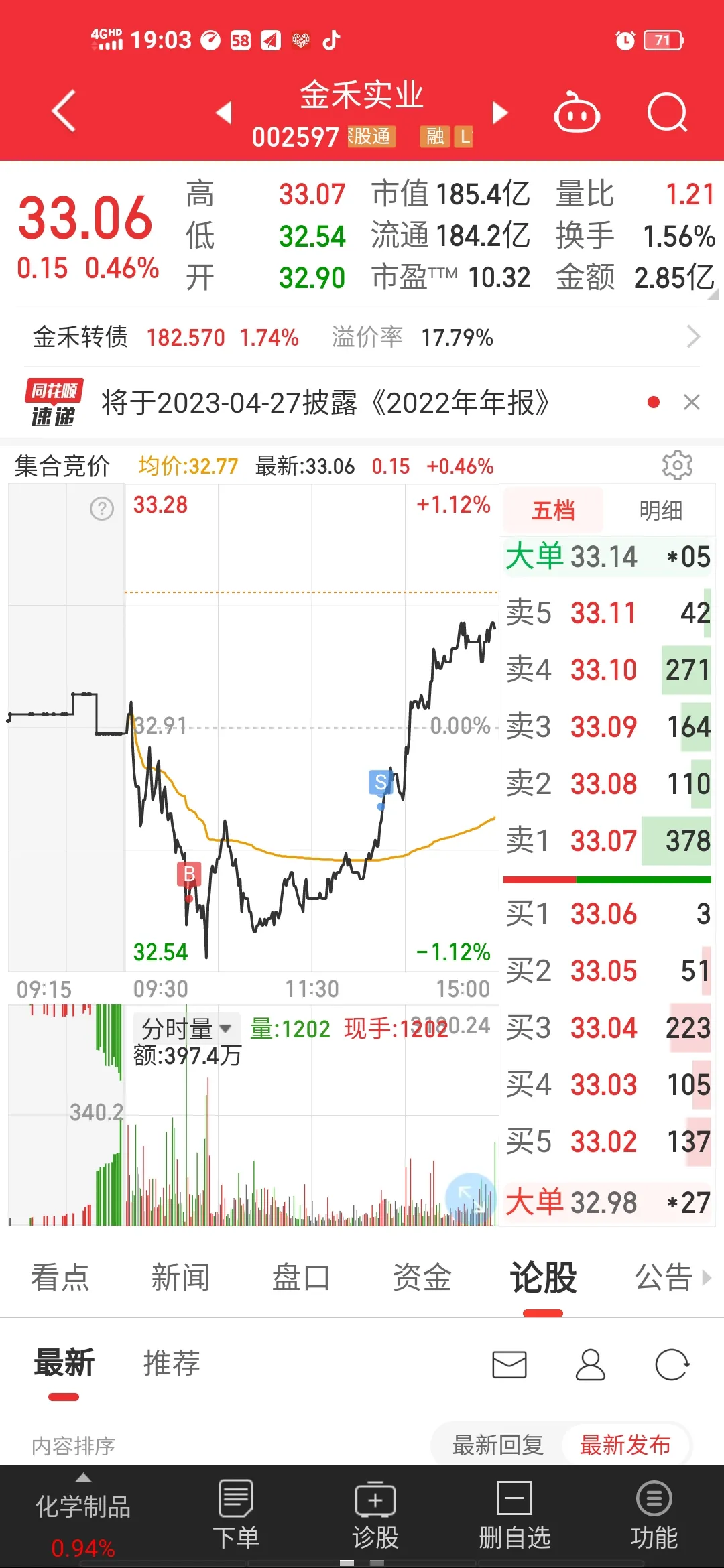Show 推荐 posts

point(172,1363)
